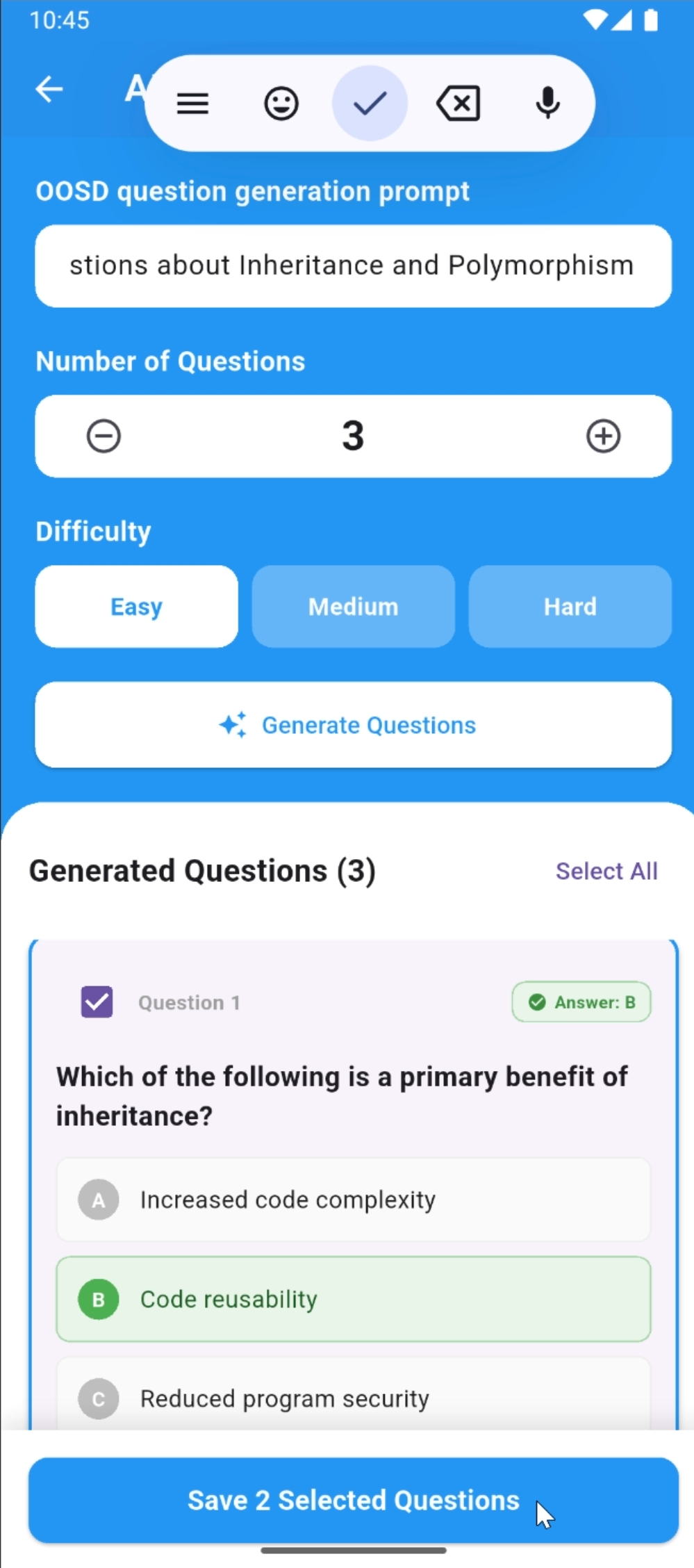Open the emoji picker
694x1568 pixels.
tap(281, 104)
